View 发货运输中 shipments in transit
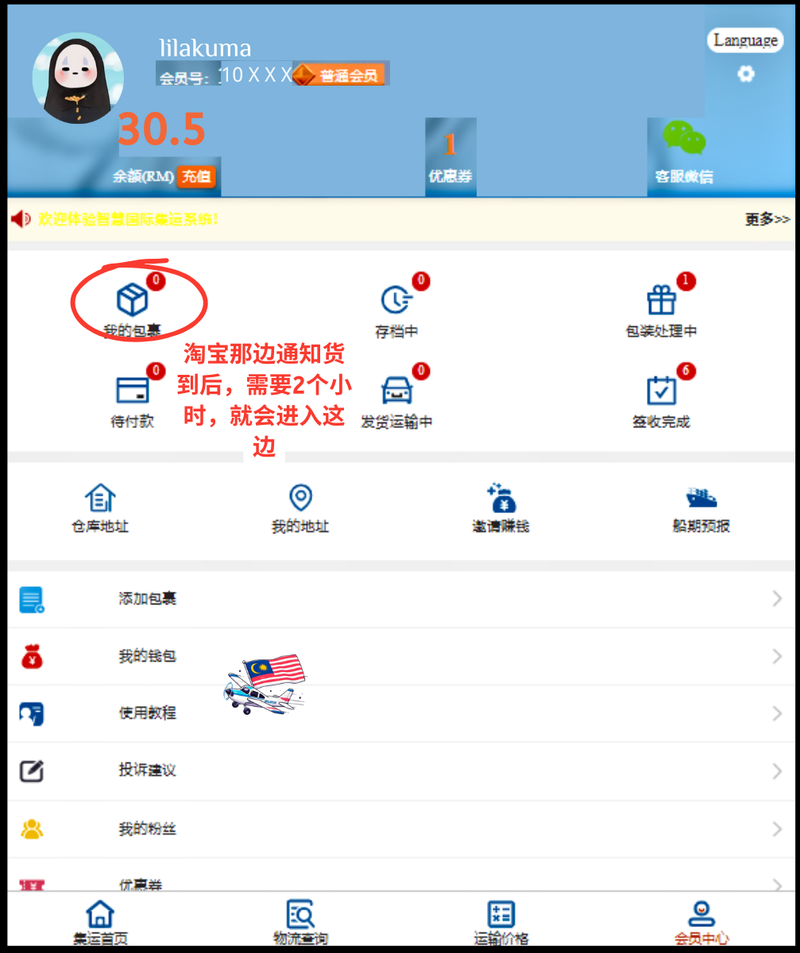800x953 pixels. tap(397, 400)
